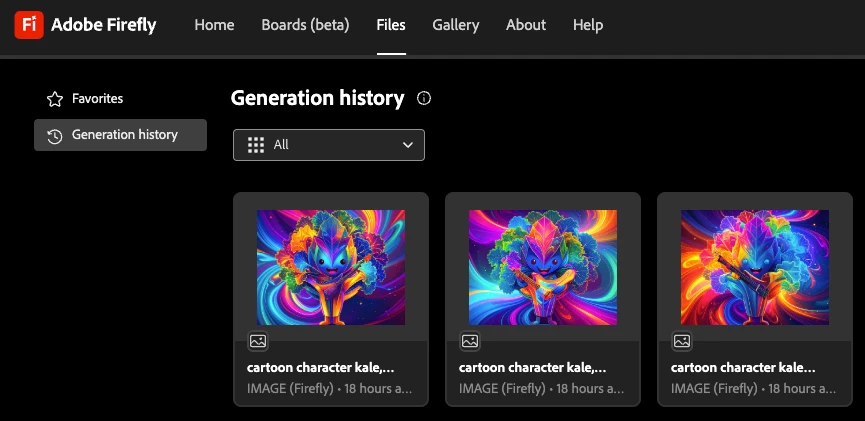Go to the Home tab

click(x=214, y=25)
